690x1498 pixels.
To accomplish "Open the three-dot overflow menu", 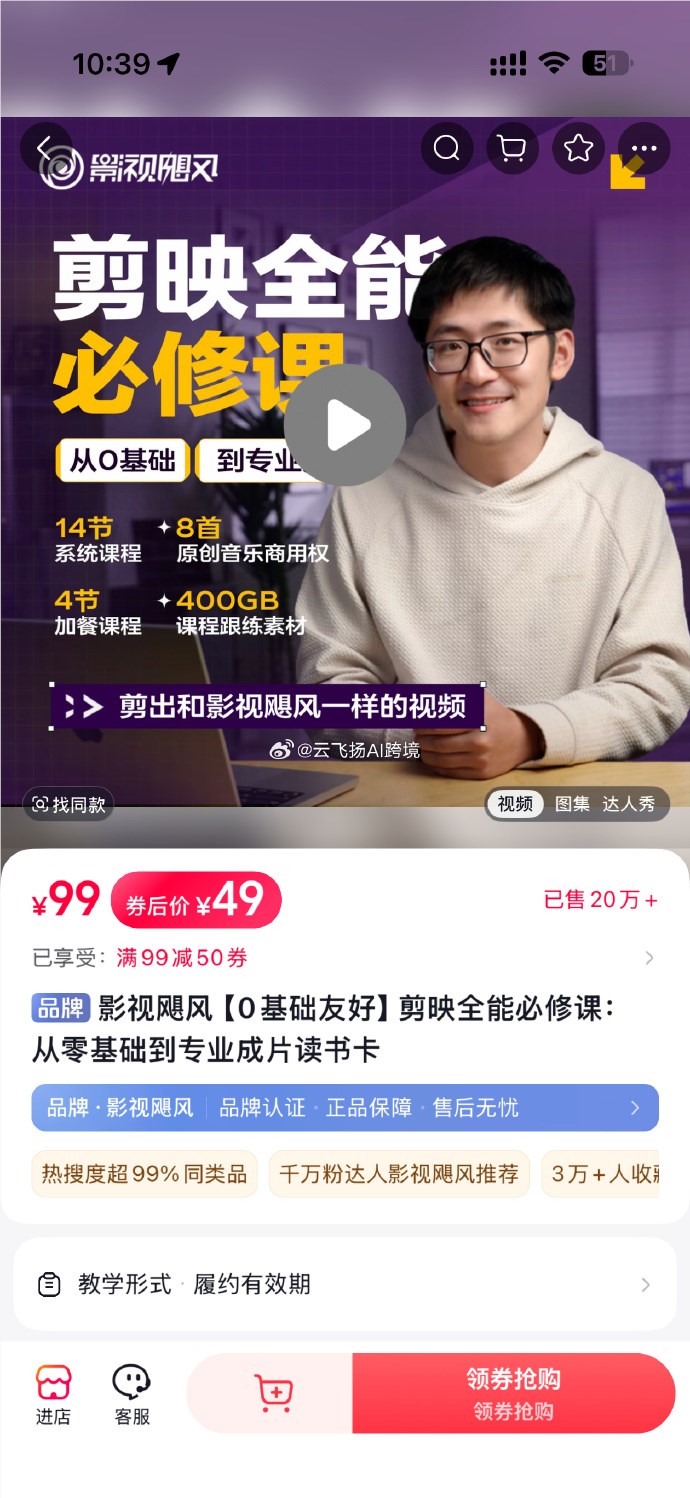I will click(x=644, y=149).
